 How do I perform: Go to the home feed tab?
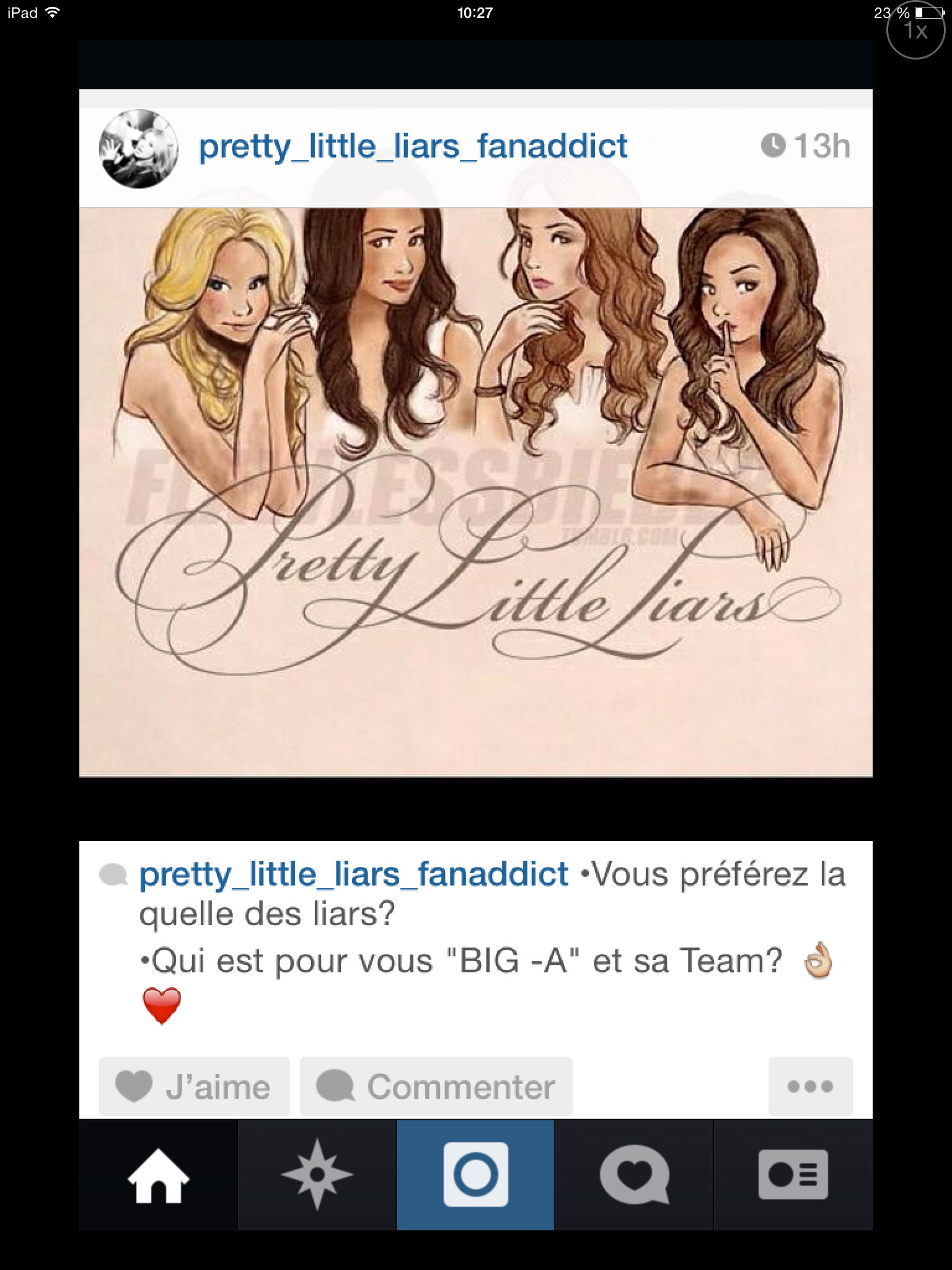coord(159,1175)
